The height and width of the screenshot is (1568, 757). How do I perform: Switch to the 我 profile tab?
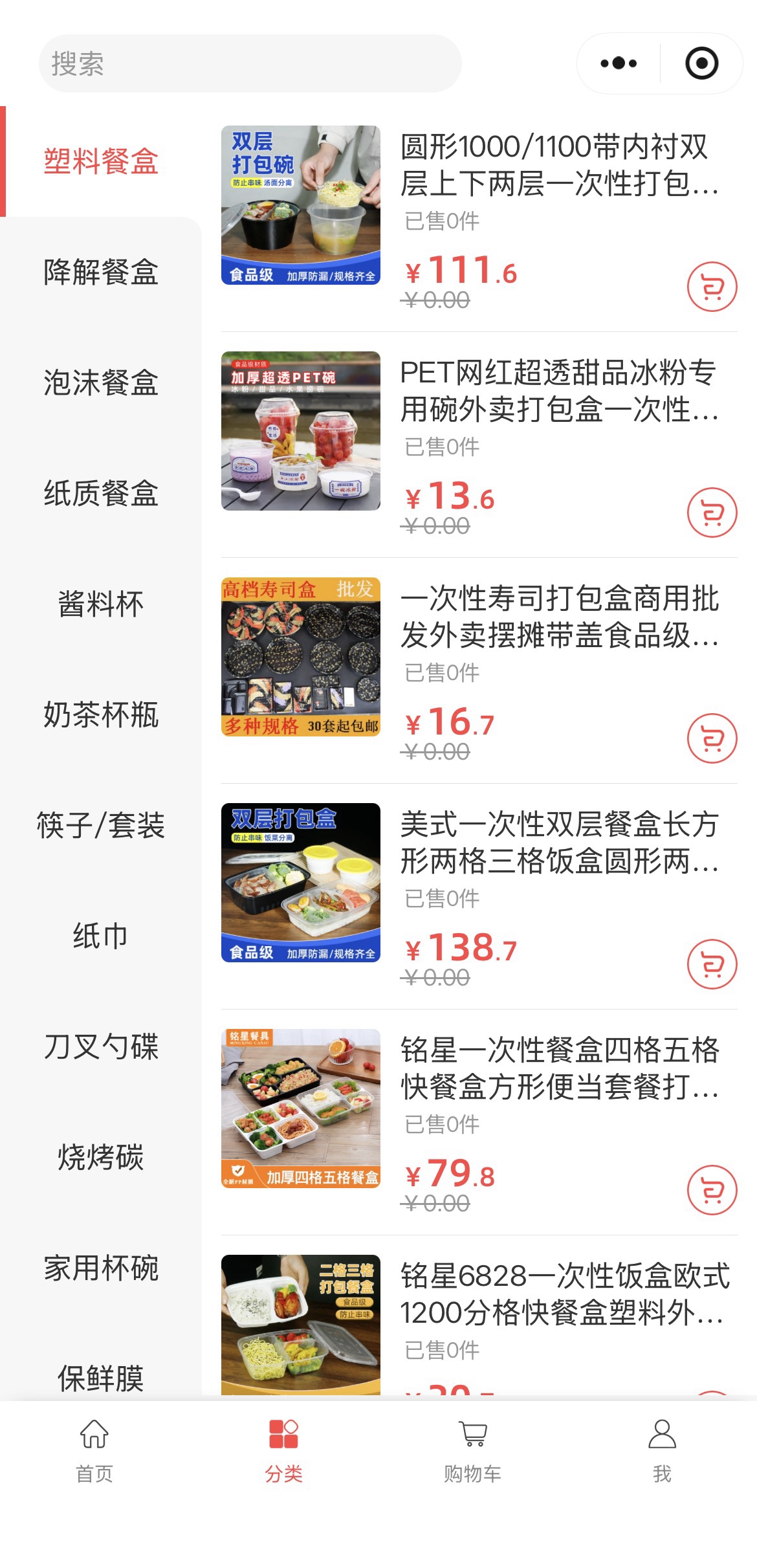(x=662, y=1451)
